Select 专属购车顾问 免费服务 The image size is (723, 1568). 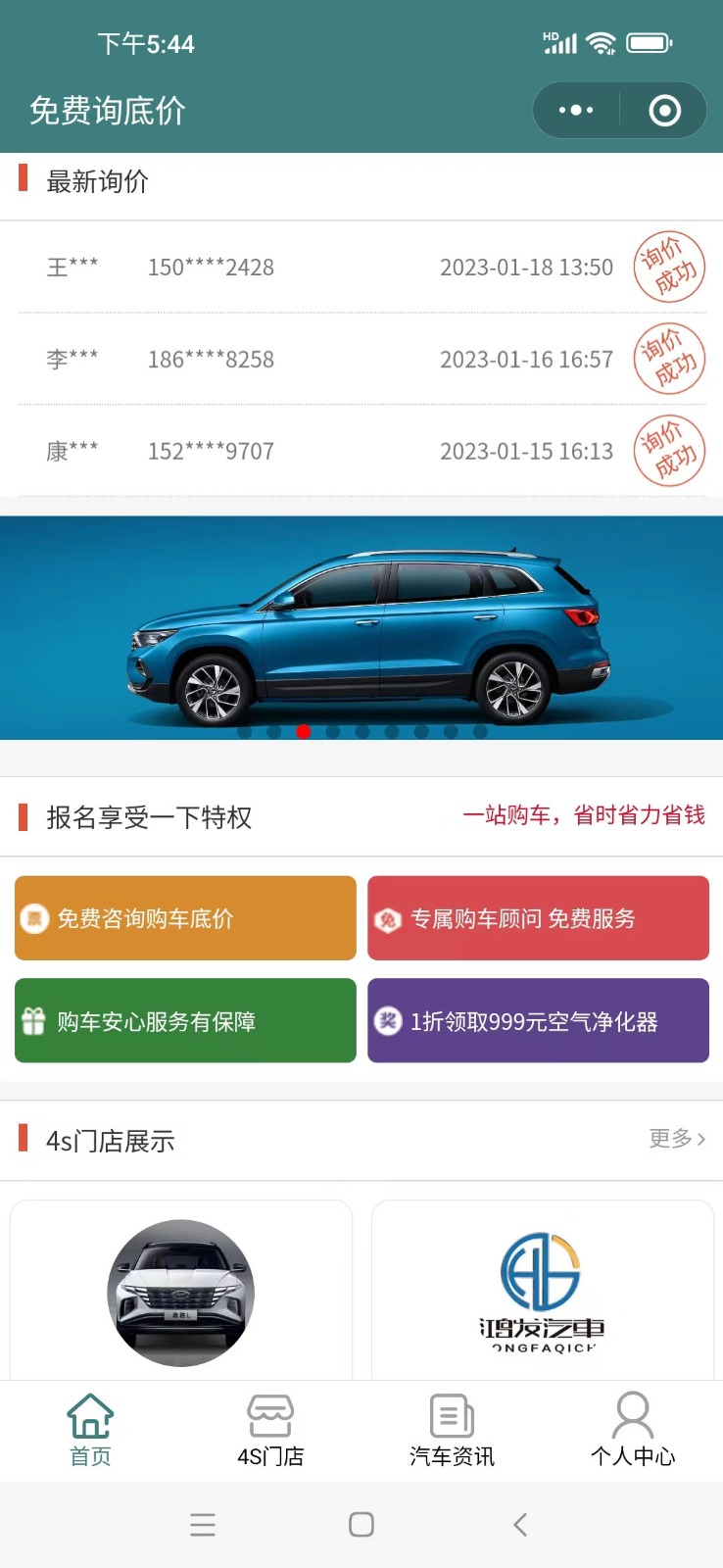(x=538, y=918)
